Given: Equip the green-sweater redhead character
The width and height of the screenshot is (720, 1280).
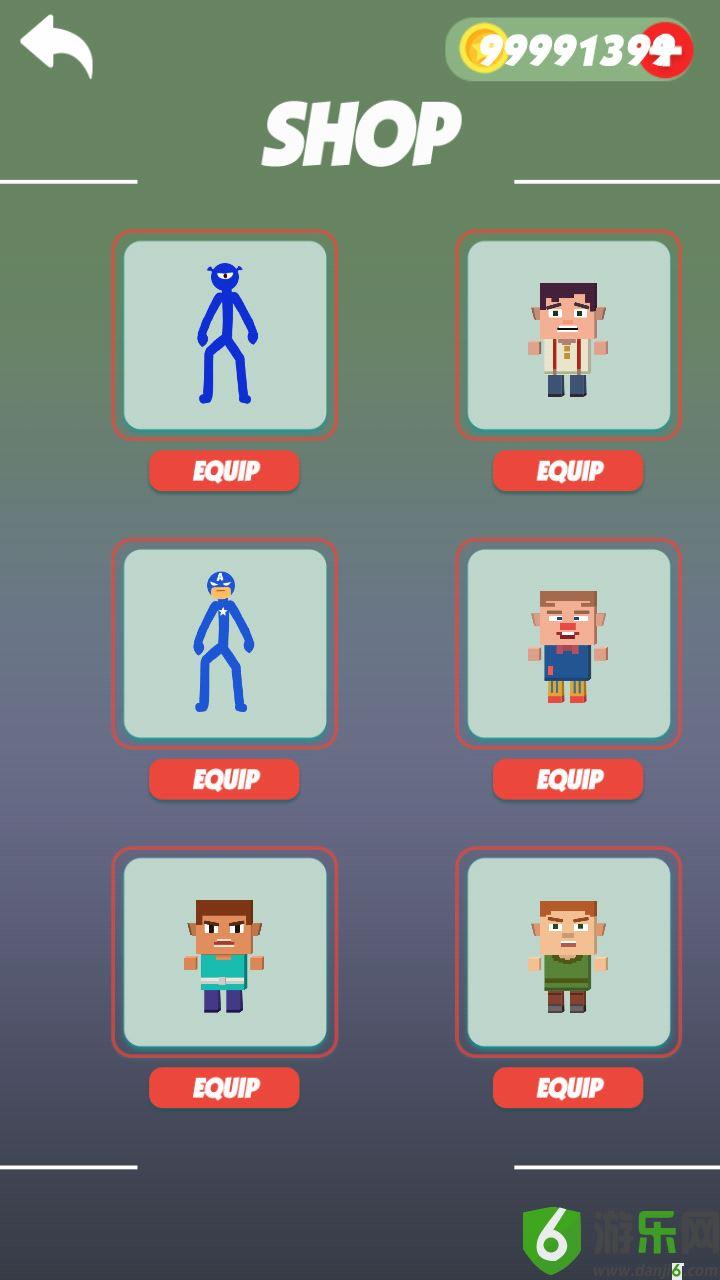Looking at the screenshot, I should click(x=568, y=1087).
